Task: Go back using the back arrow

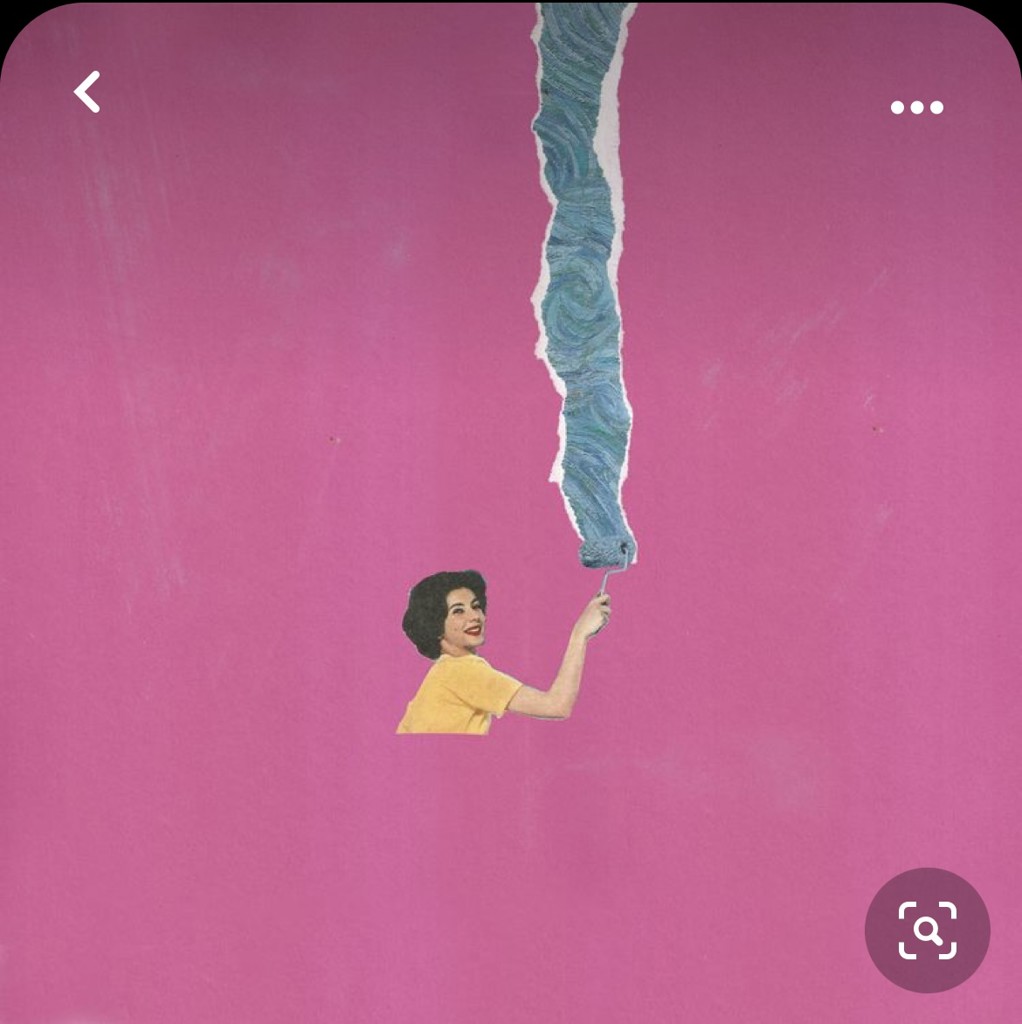Action: [88, 92]
